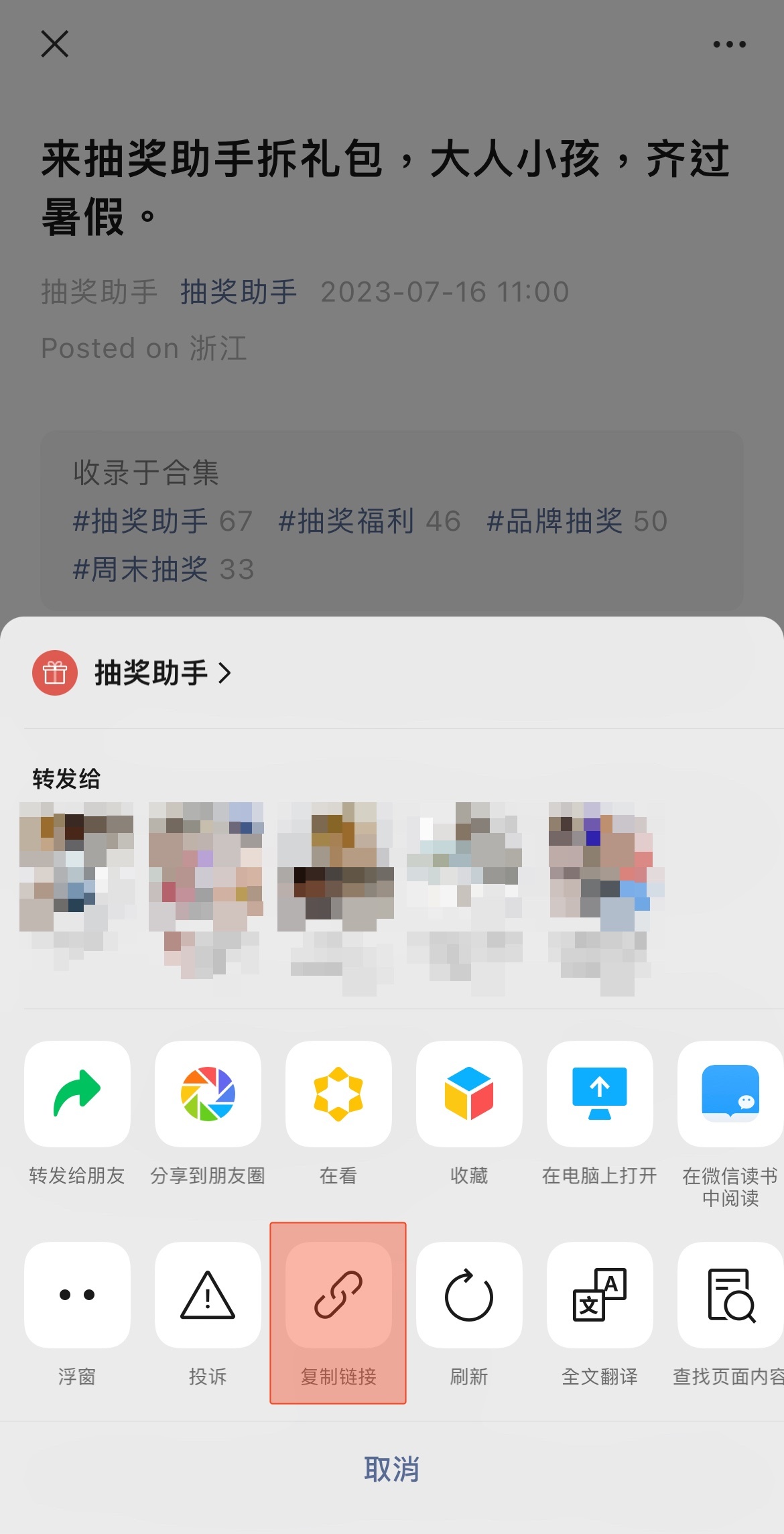Add the article to 收藏 favorites
The image size is (784, 1534).
469,1094
